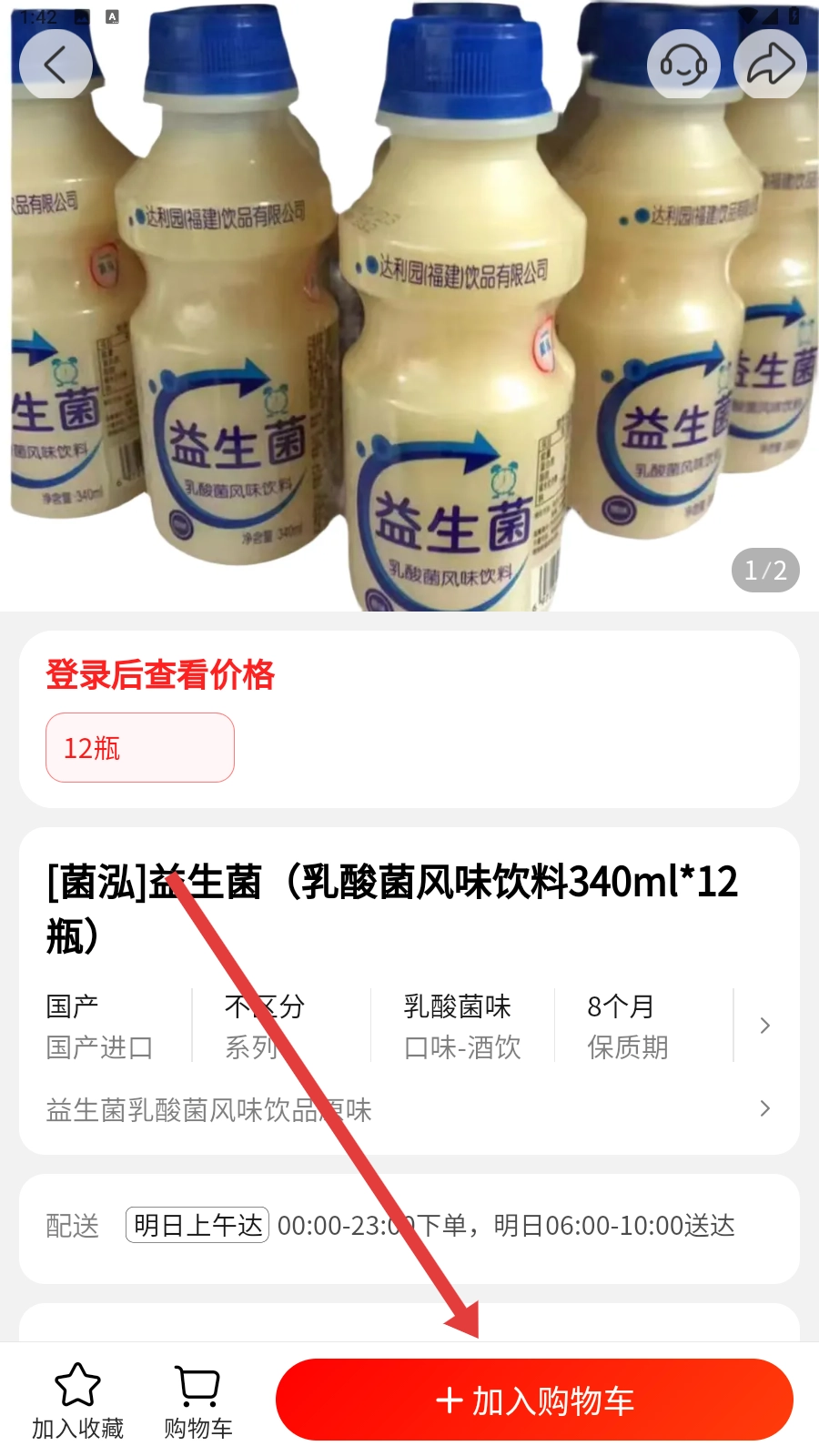Screen dimensions: 819x1456
Task: Open the 购物车 shopping cart
Action: point(197,1401)
